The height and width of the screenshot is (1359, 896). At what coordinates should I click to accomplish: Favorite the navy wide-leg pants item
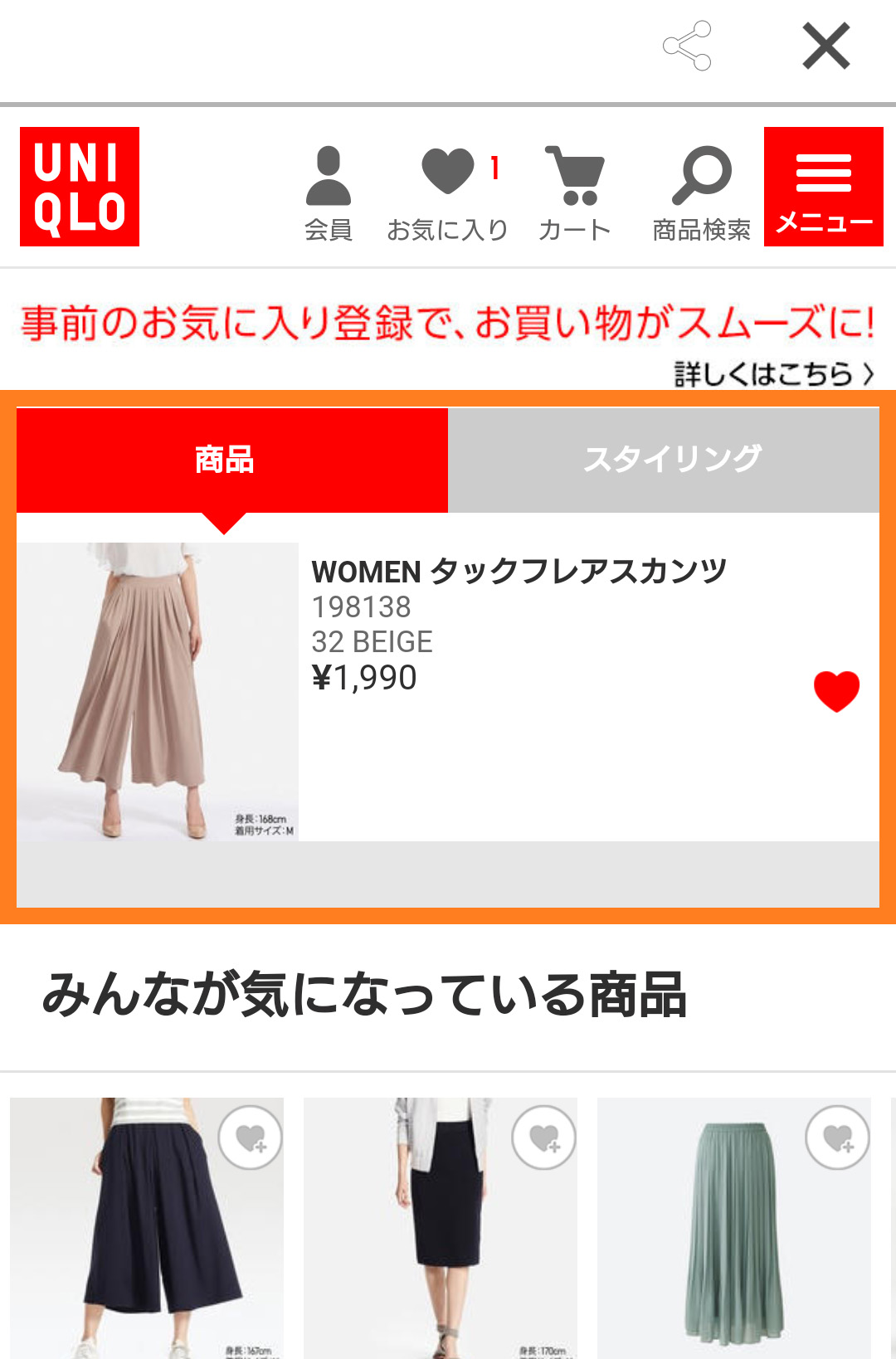pos(251,1137)
